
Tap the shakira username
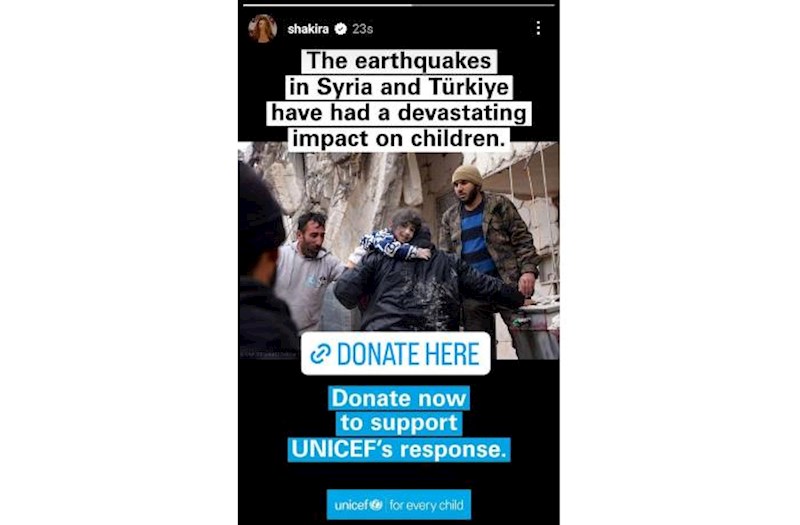pos(308,29)
